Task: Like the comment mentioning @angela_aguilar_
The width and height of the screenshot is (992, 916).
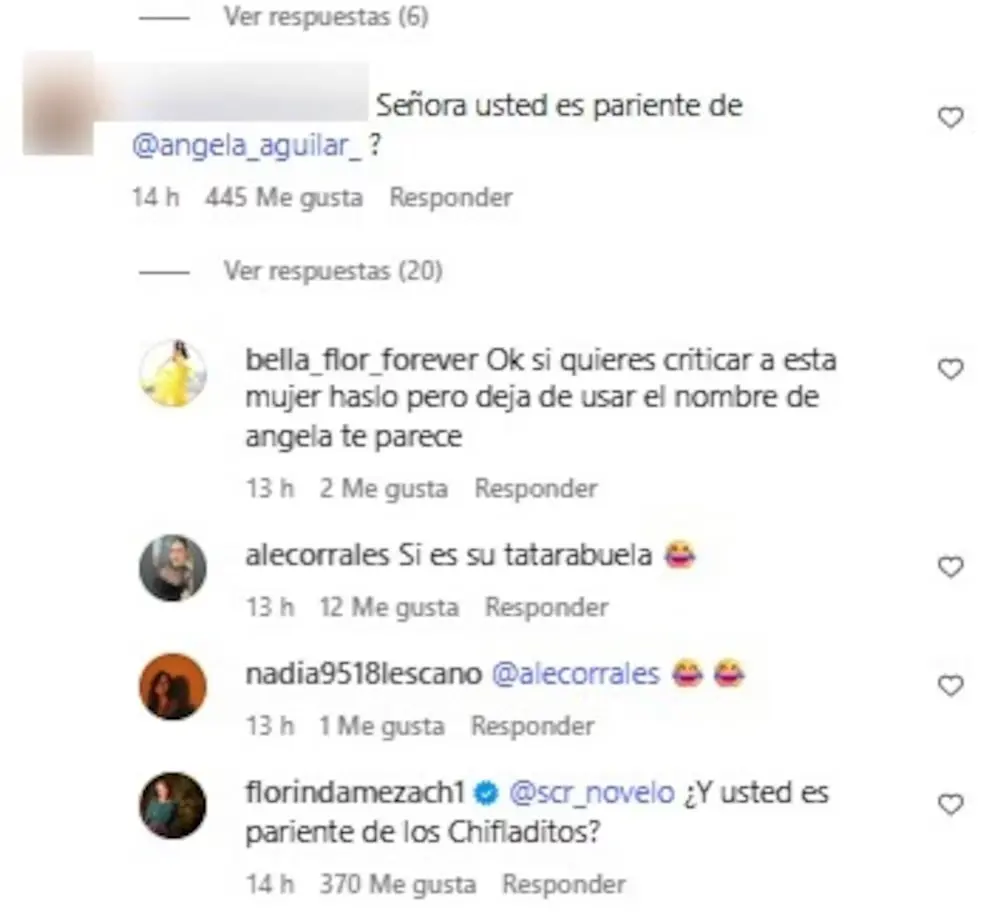Action: [949, 118]
